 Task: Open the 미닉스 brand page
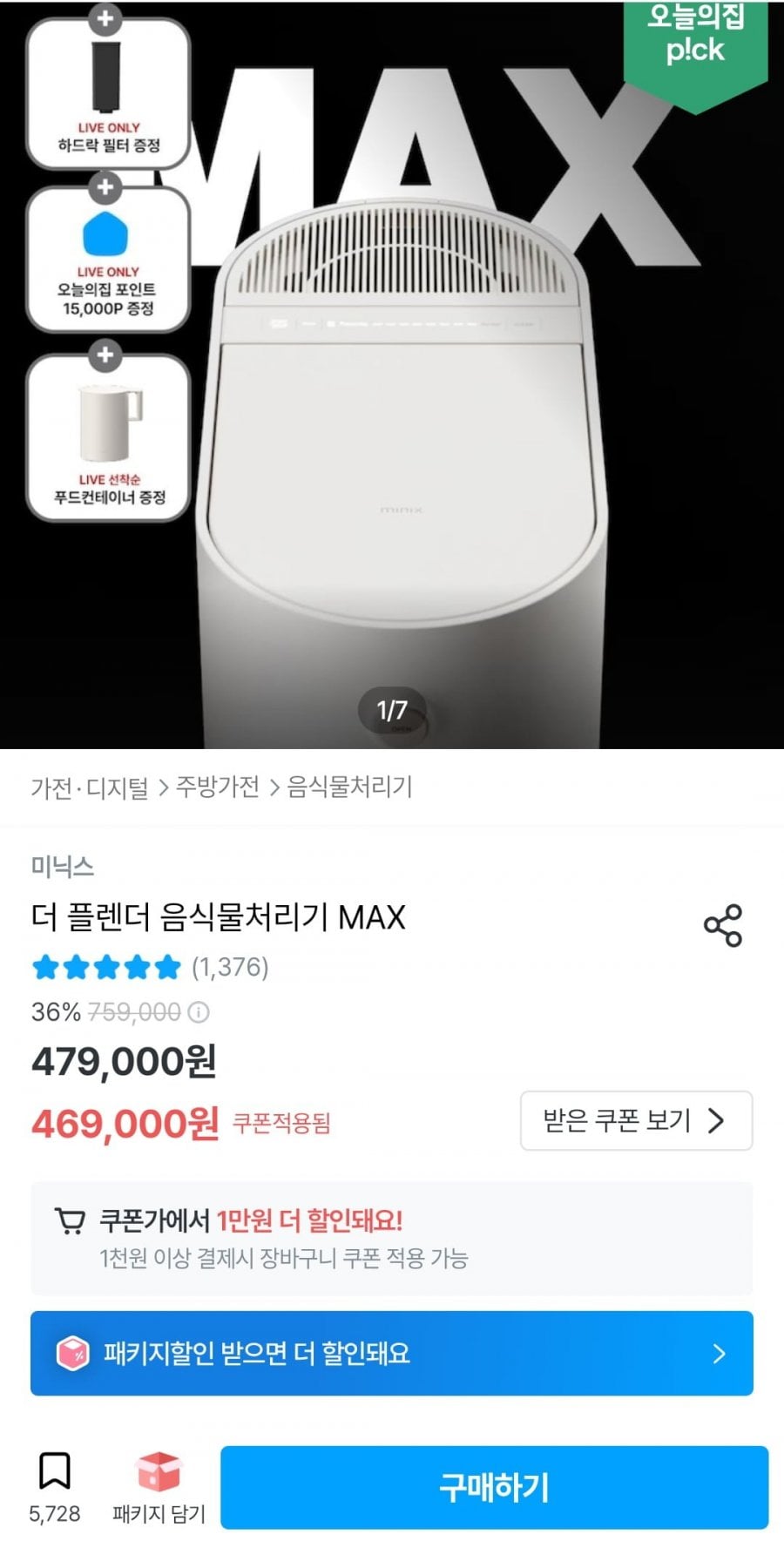point(62,866)
